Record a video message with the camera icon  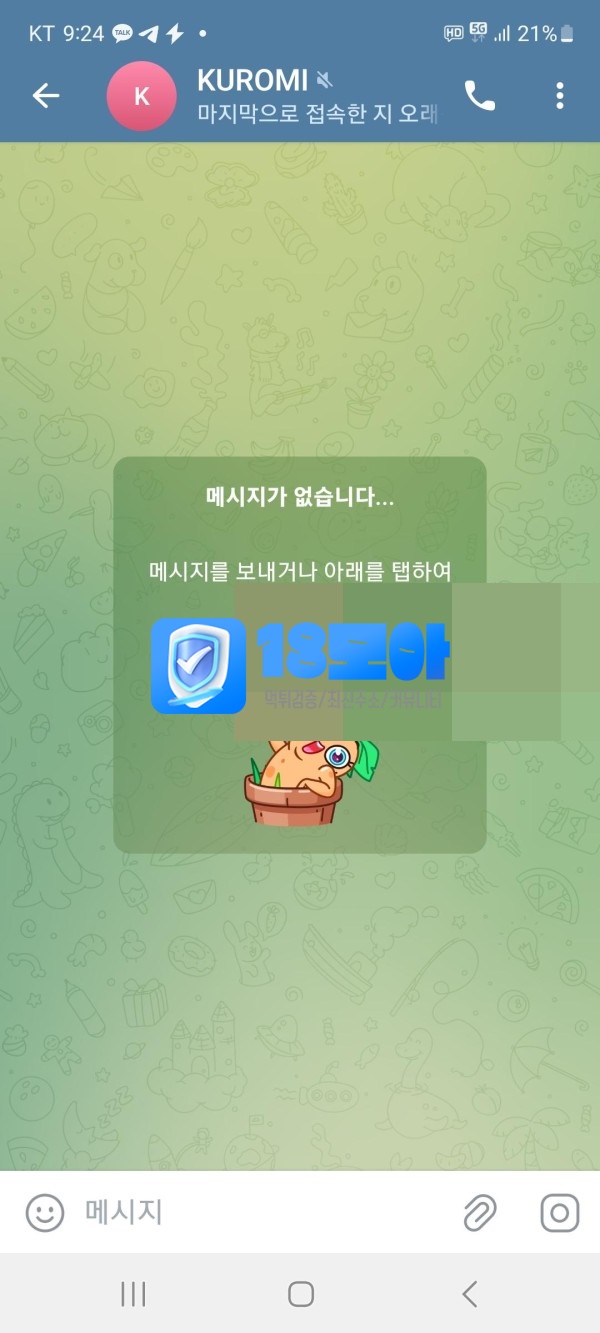[x=559, y=1213]
